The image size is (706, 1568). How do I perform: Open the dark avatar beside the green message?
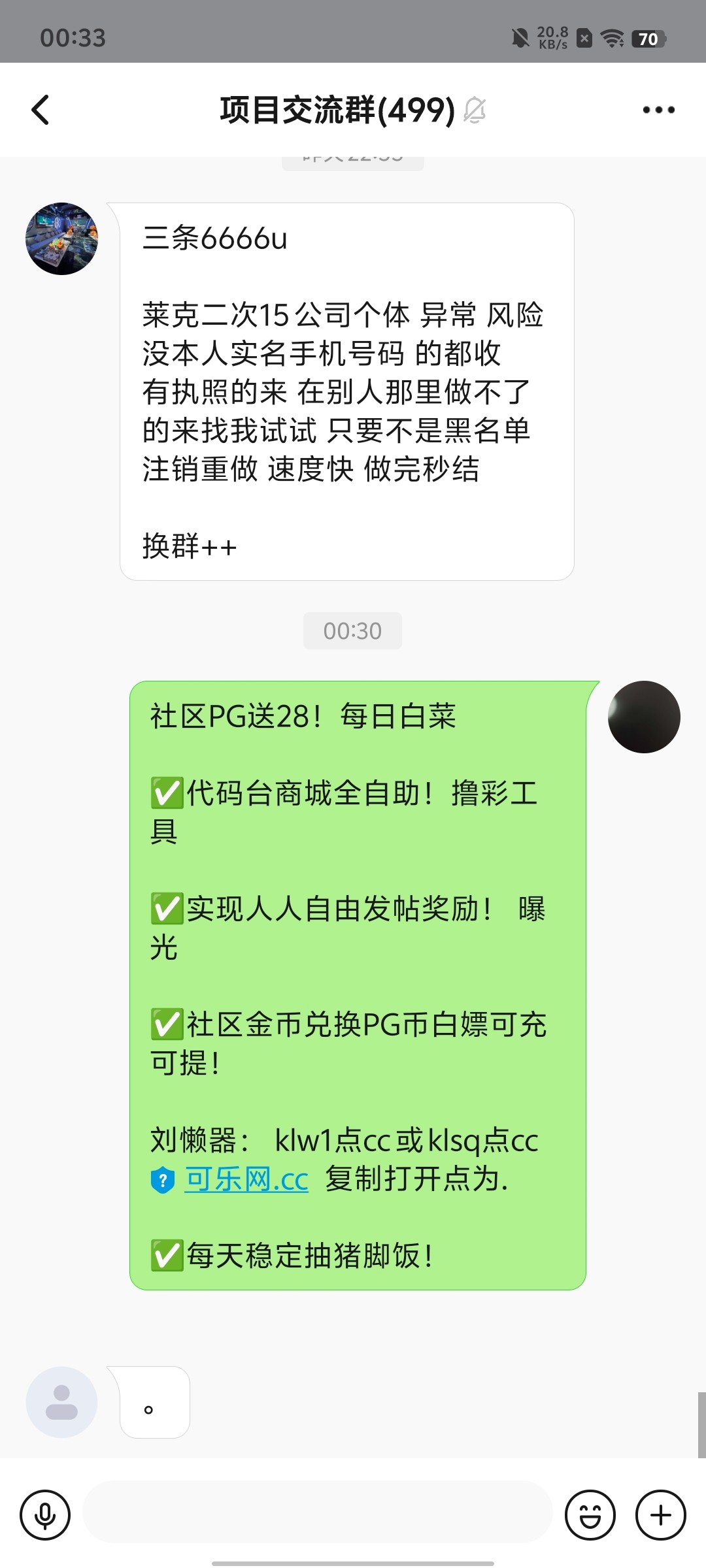point(644,717)
